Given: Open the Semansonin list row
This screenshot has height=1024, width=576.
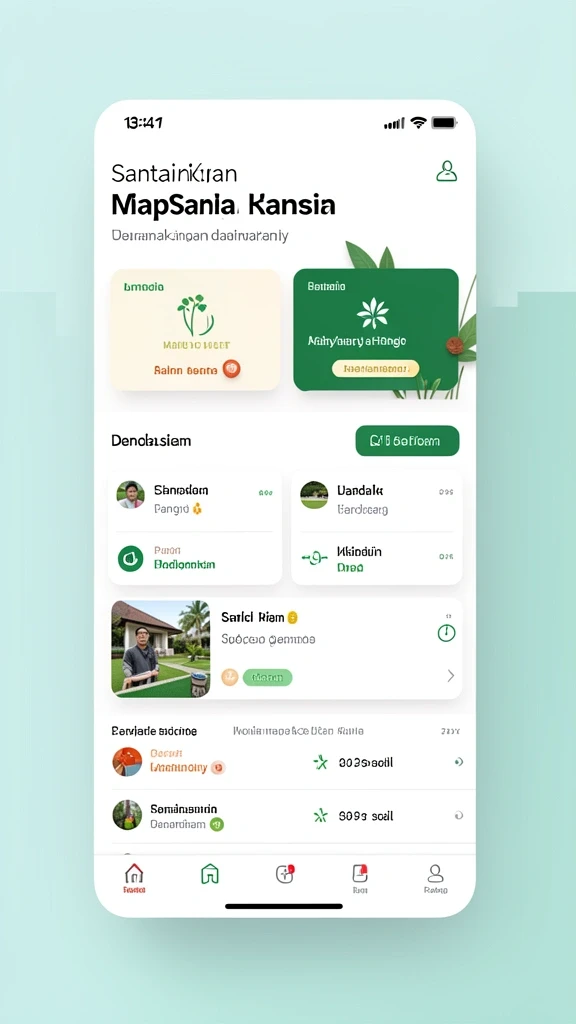Looking at the screenshot, I should [x=287, y=816].
